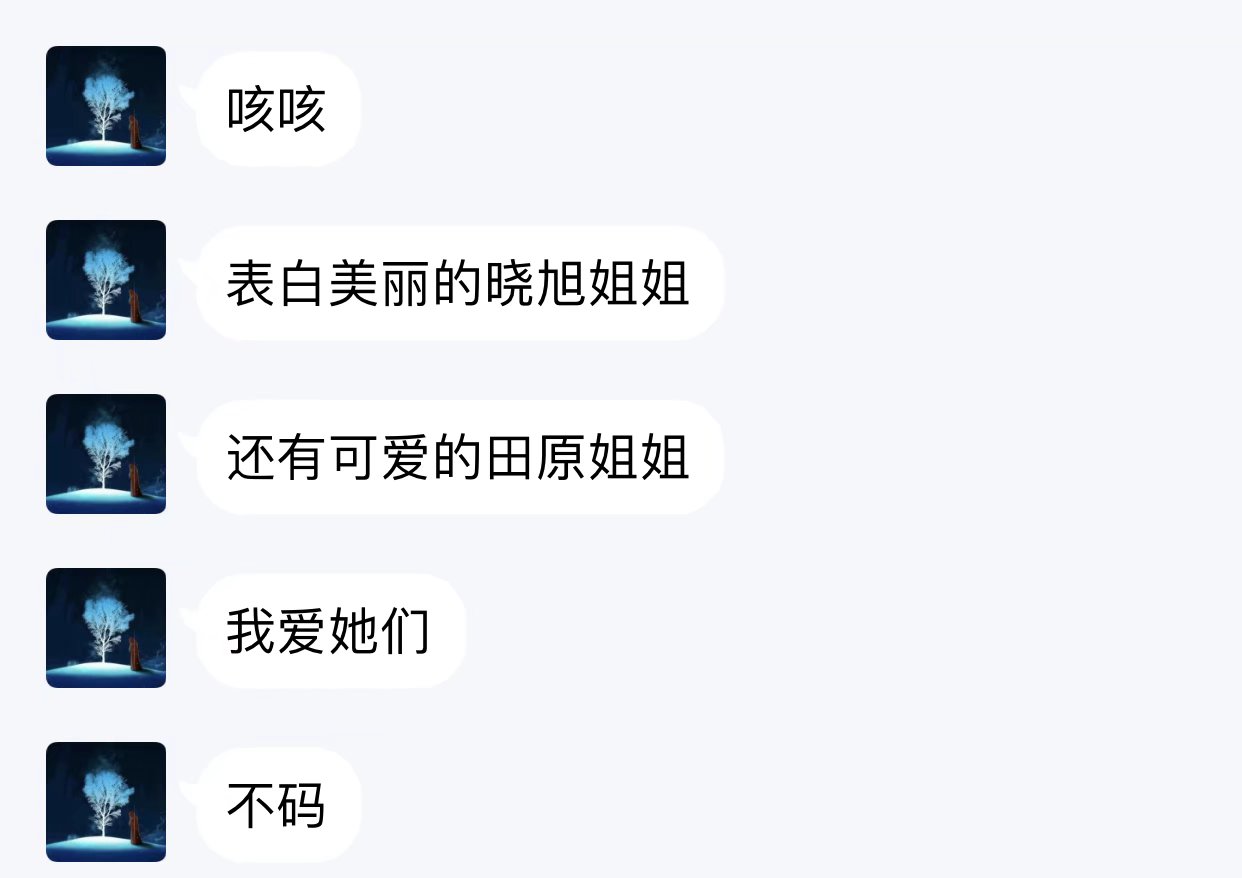Image resolution: width=1242 pixels, height=878 pixels.
Task: Tap the avatar next to 表白美丽的晓旭姐姐
Action: coord(106,280)
